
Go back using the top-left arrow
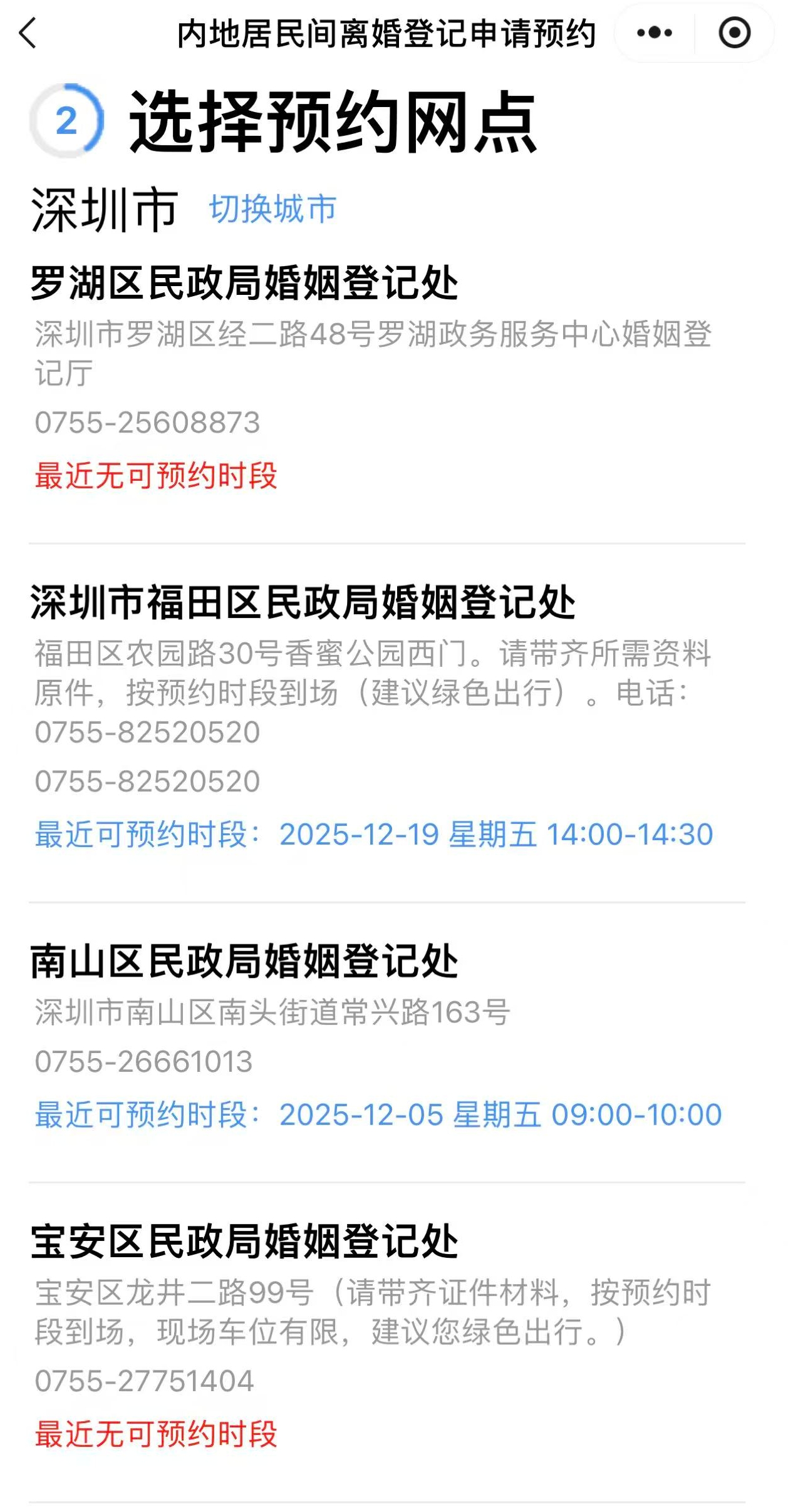(x=29, y=33)
